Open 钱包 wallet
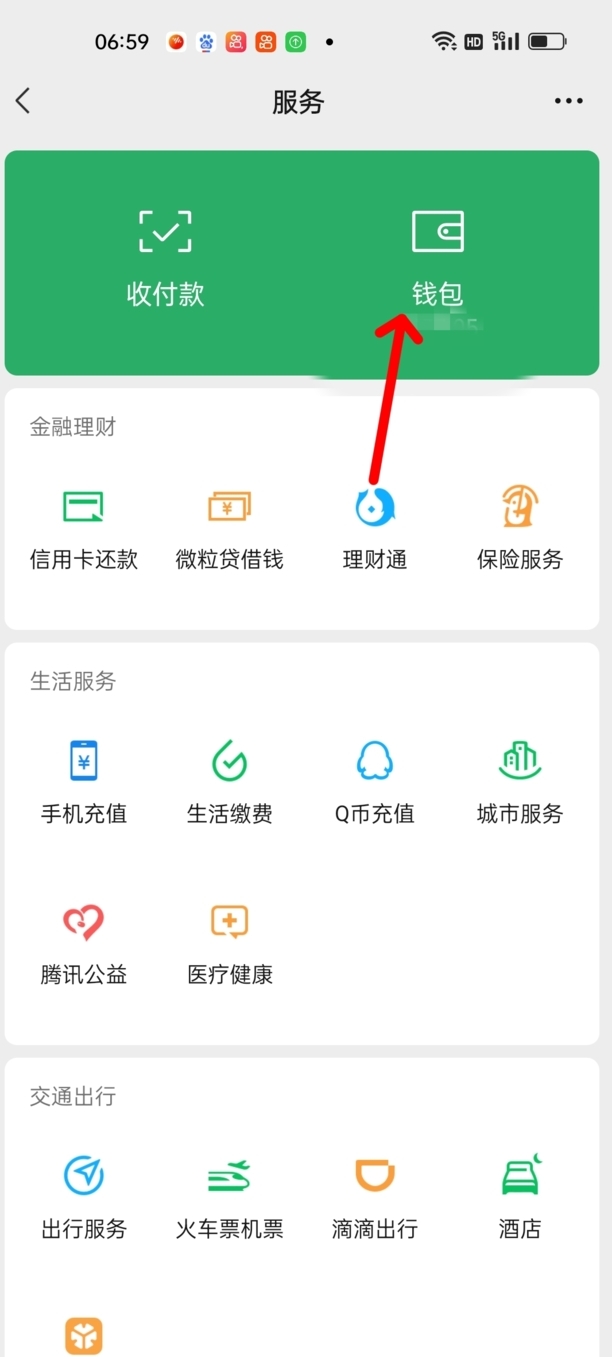The height and width of the screenshot is (1357, 612). pyautogui.click(x=437, y=258)
